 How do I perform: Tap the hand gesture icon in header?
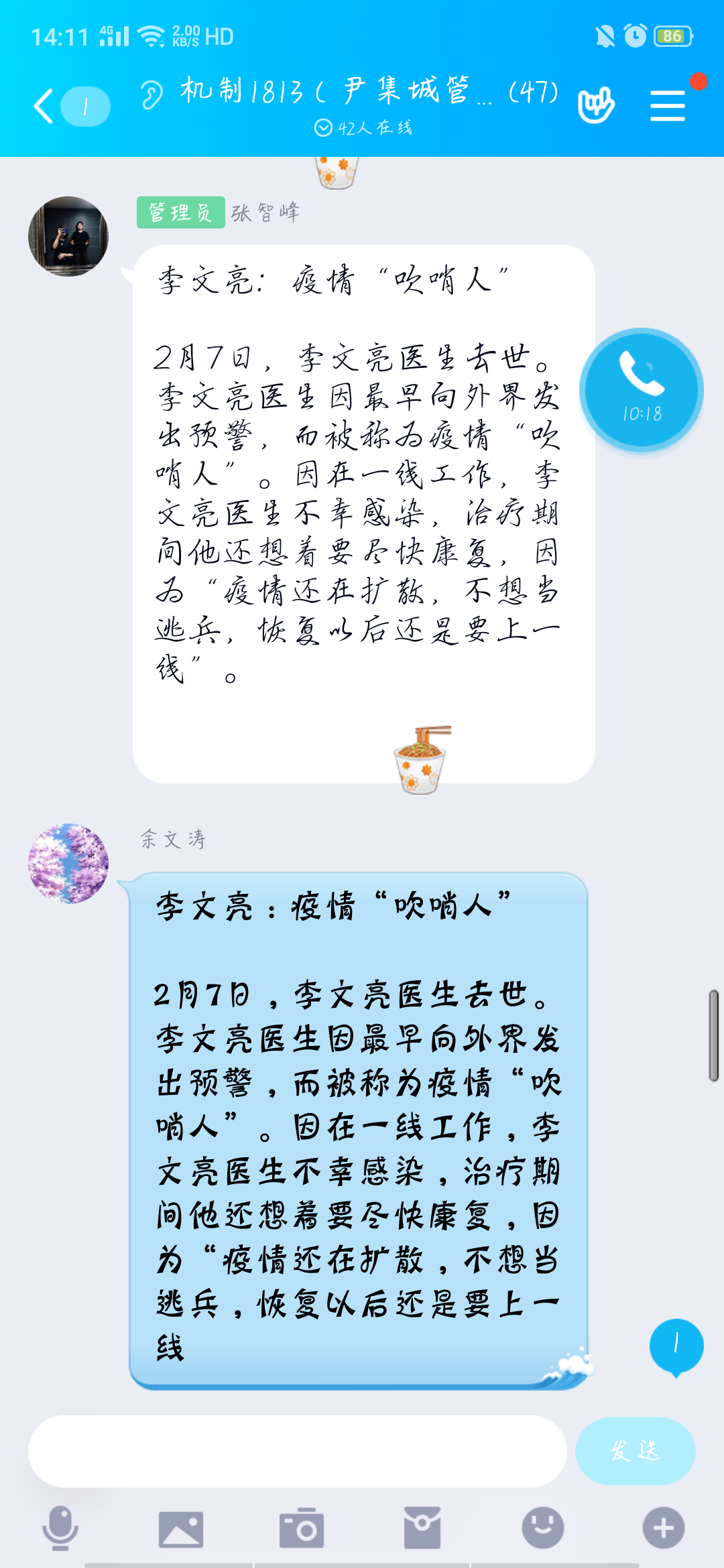(x=596, y=105)
